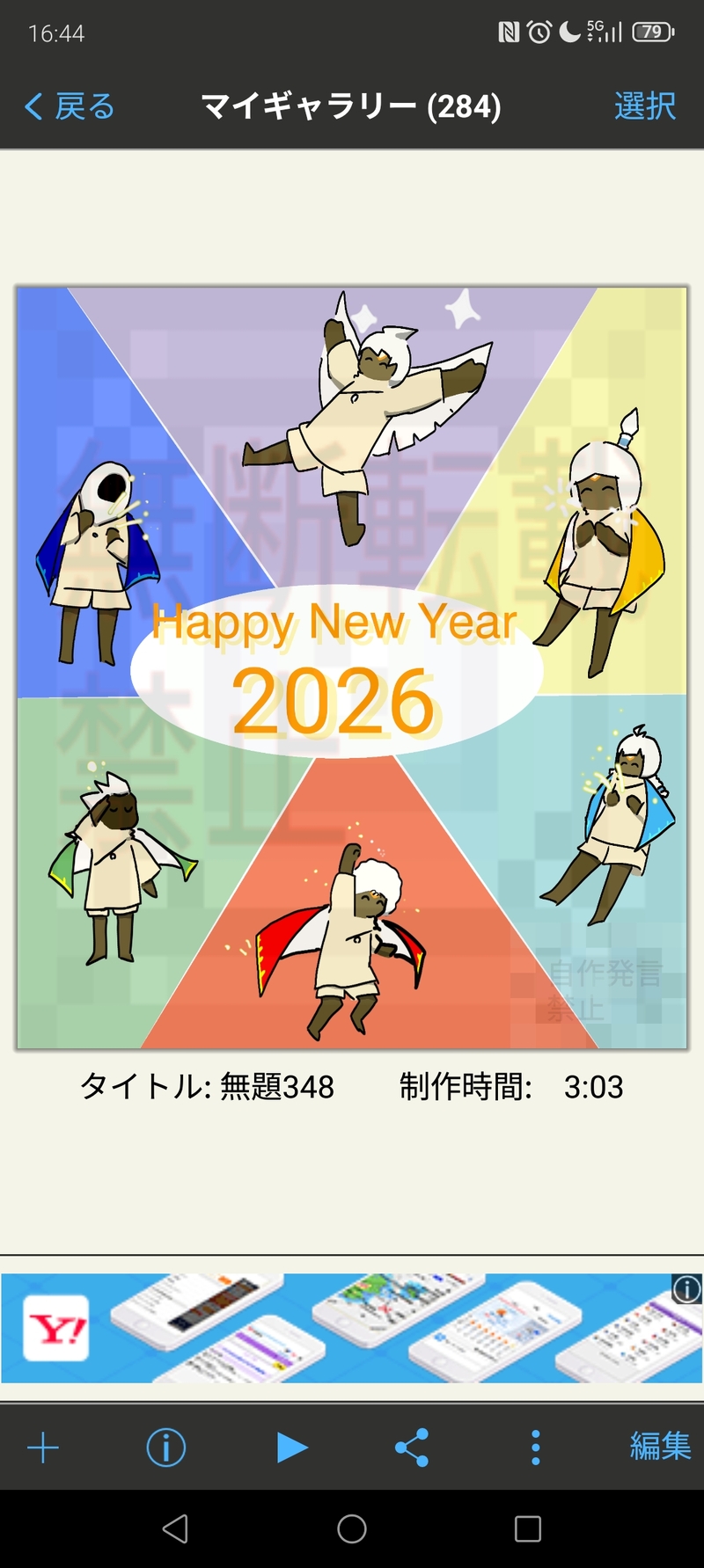704x1568 pixels.
Task: Play the drawing process video
Action: click(x=291, y=1447)
